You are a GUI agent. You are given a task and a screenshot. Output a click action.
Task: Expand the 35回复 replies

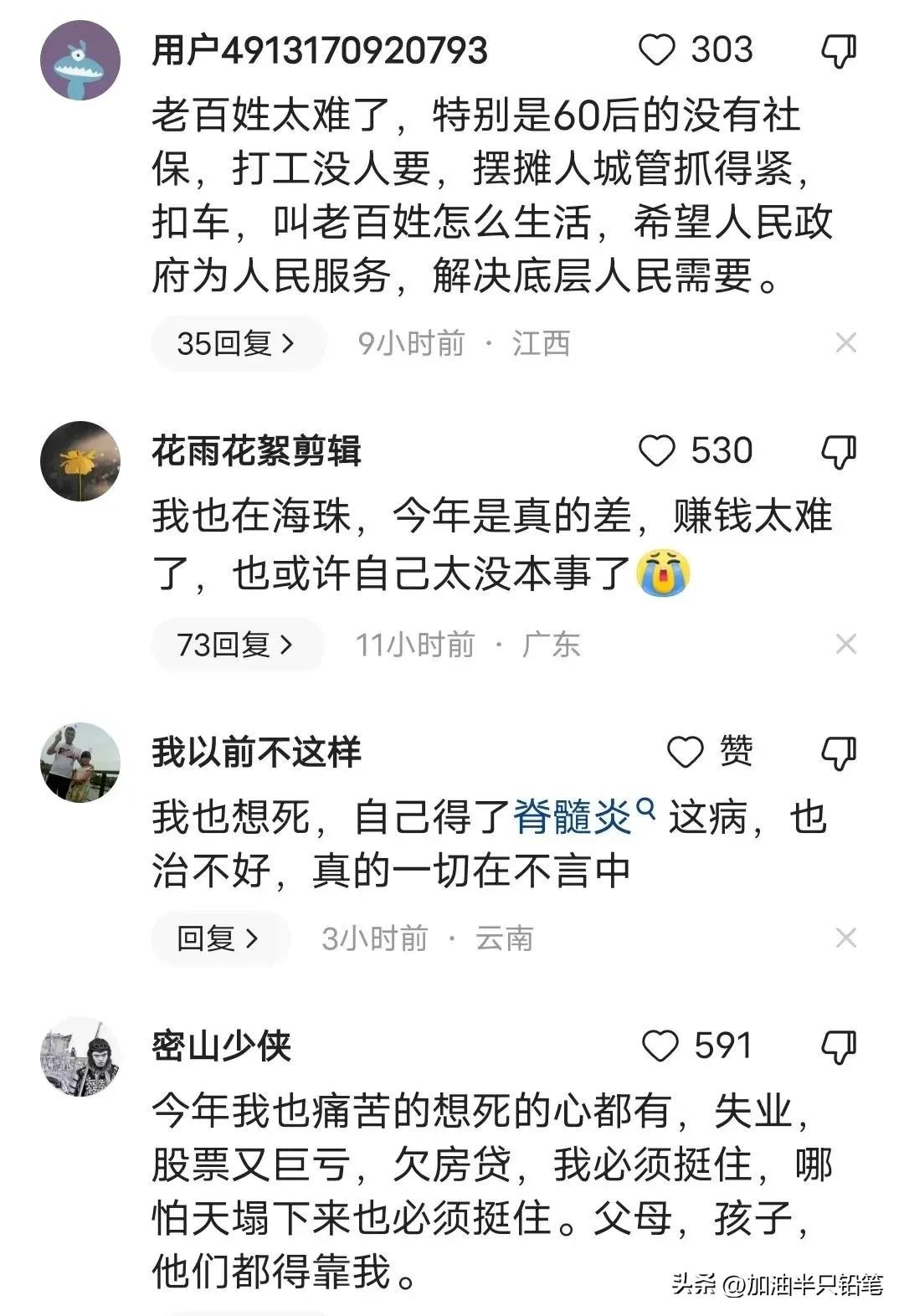[x=237, y=343]
